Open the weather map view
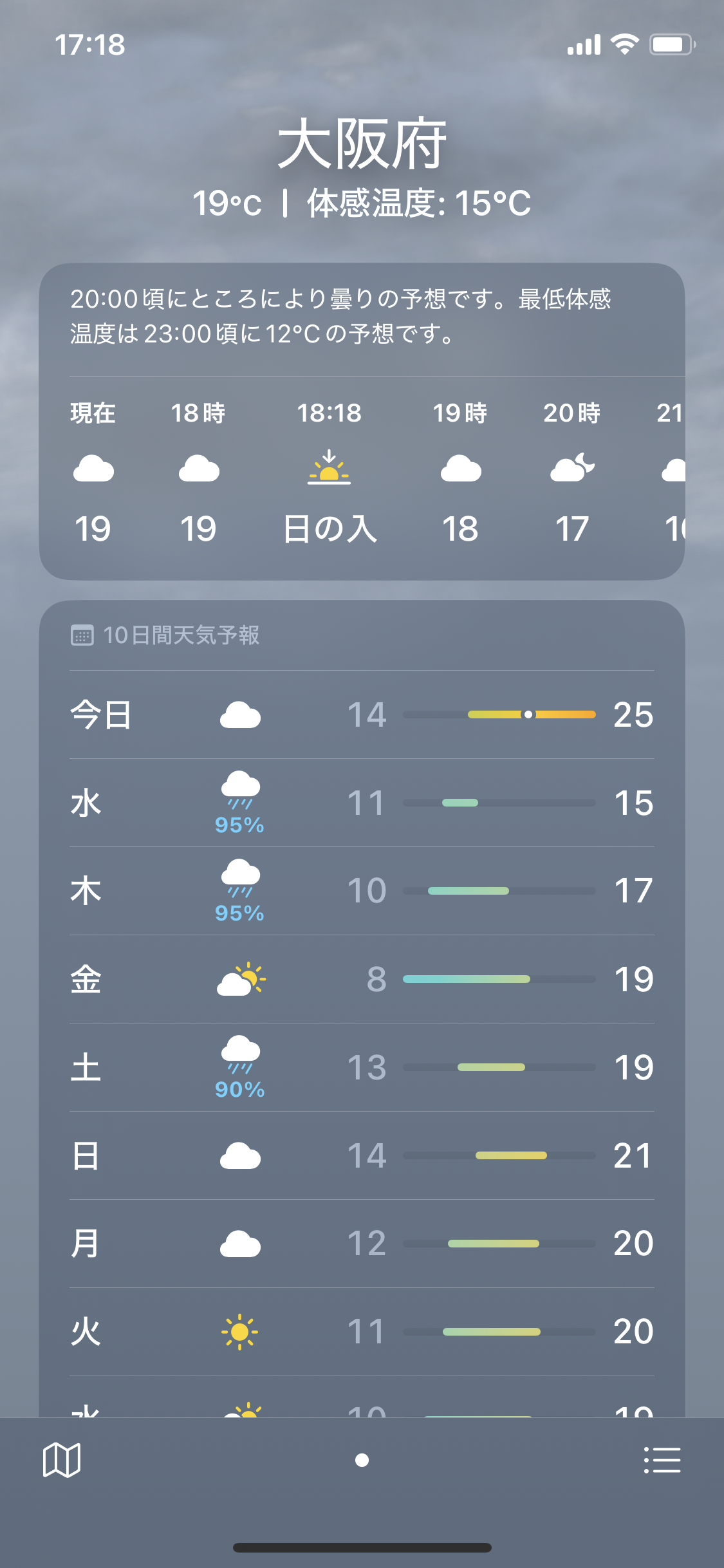The height and width of the screenshot is (1568, 724). coord(62,1459)
